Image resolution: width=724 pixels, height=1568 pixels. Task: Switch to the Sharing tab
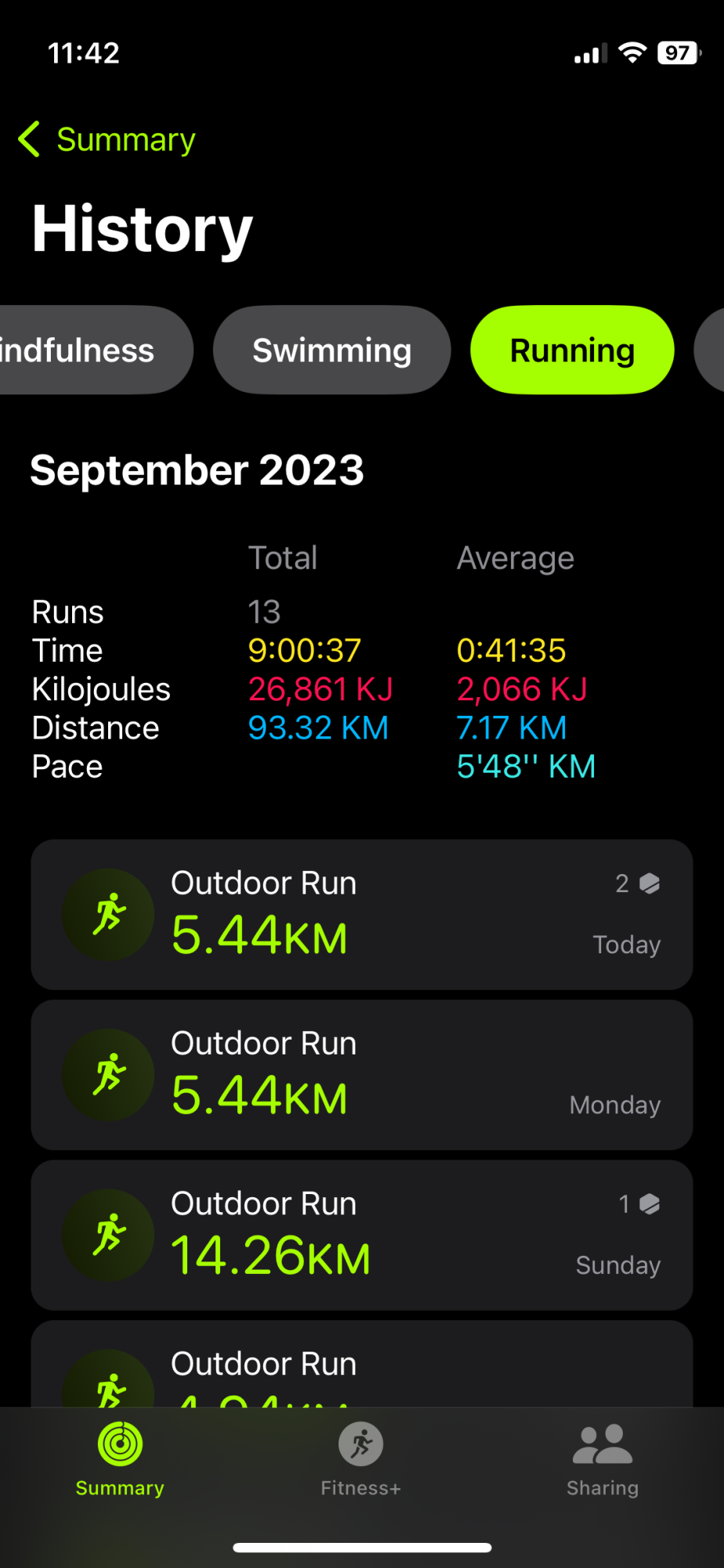(x=602, y=1458)
